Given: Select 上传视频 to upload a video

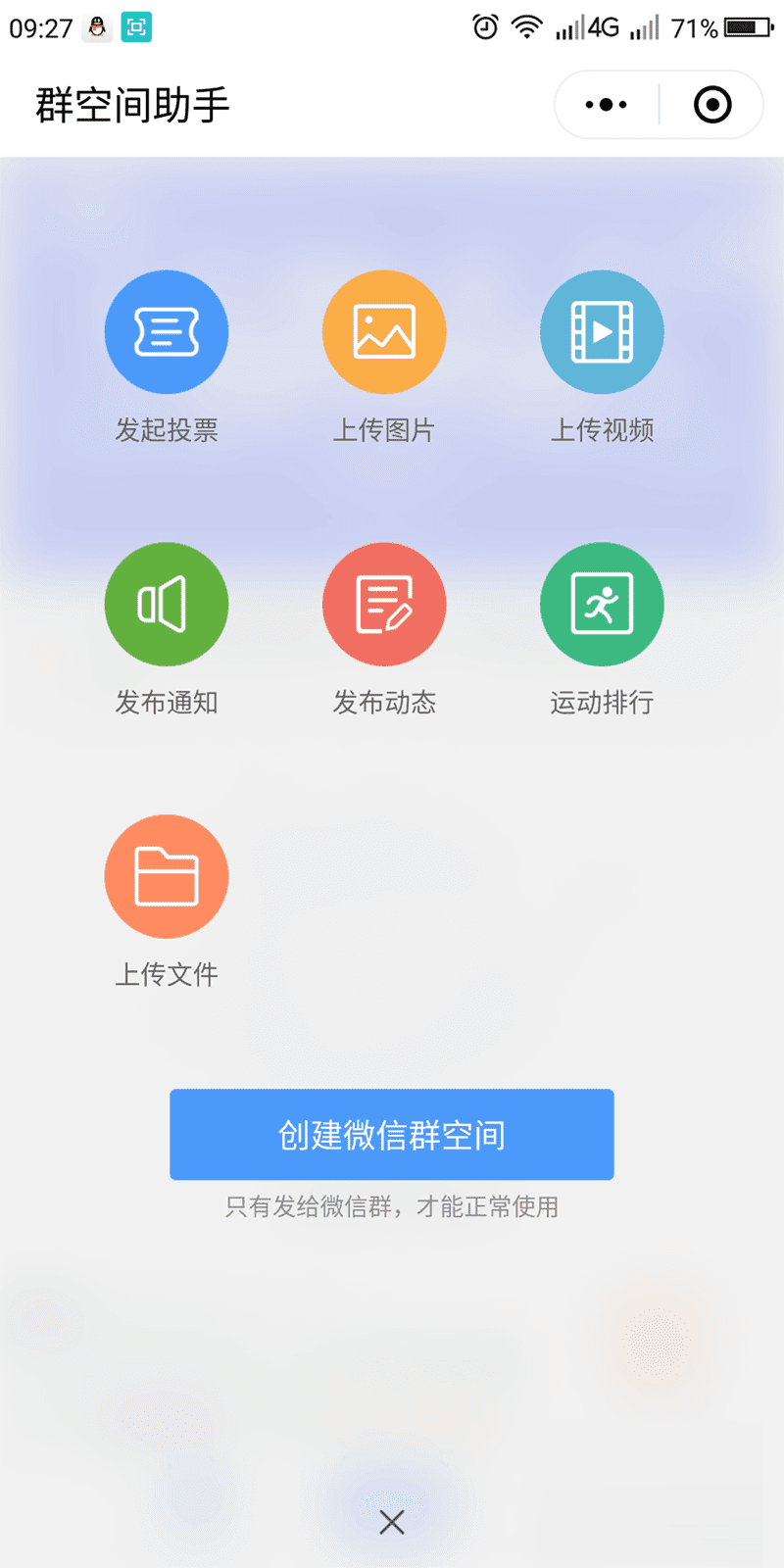Looking at the screenshot, I should [x=602, y=333].
